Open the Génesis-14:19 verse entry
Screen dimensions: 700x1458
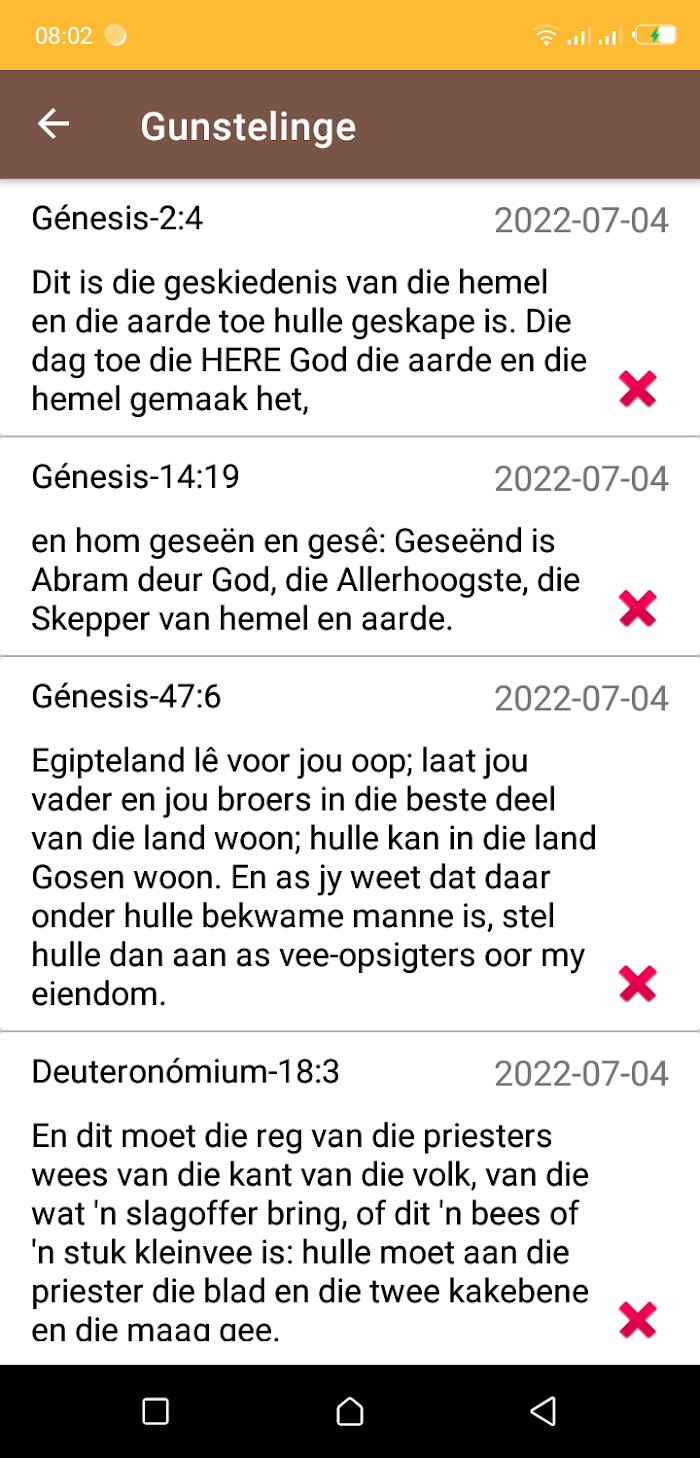[350, 547]
